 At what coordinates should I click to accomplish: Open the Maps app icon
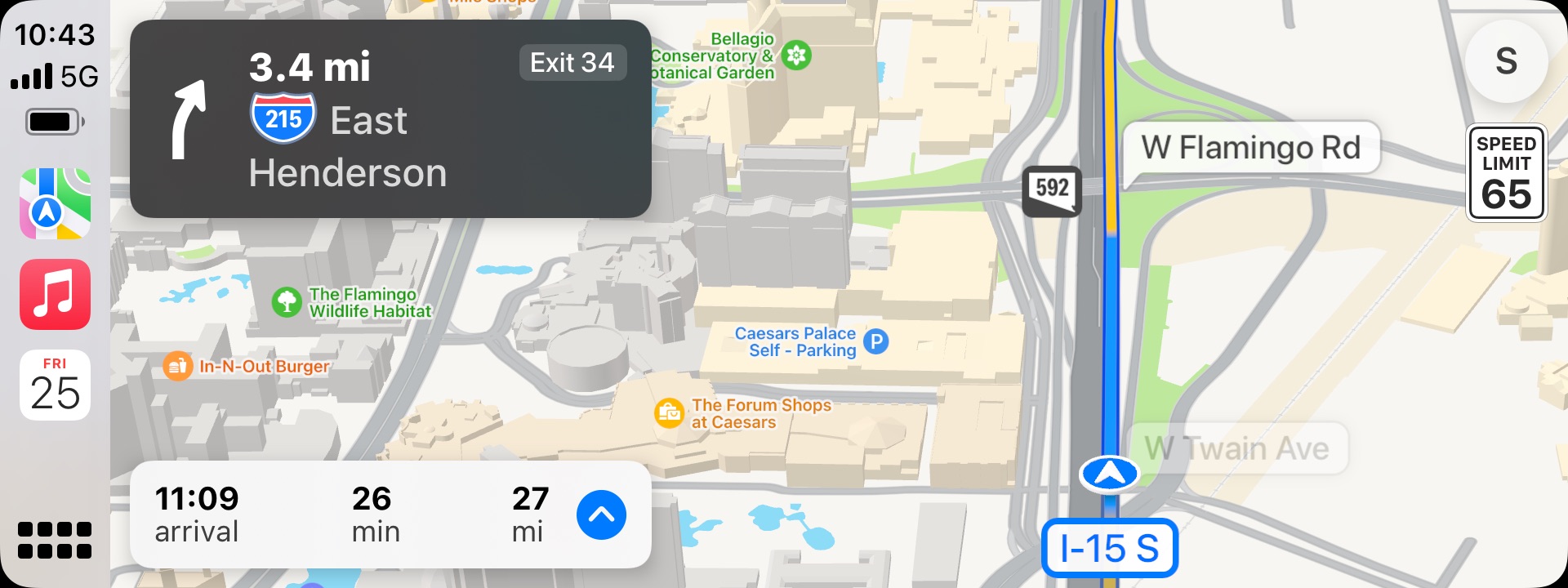click(55, 203)
